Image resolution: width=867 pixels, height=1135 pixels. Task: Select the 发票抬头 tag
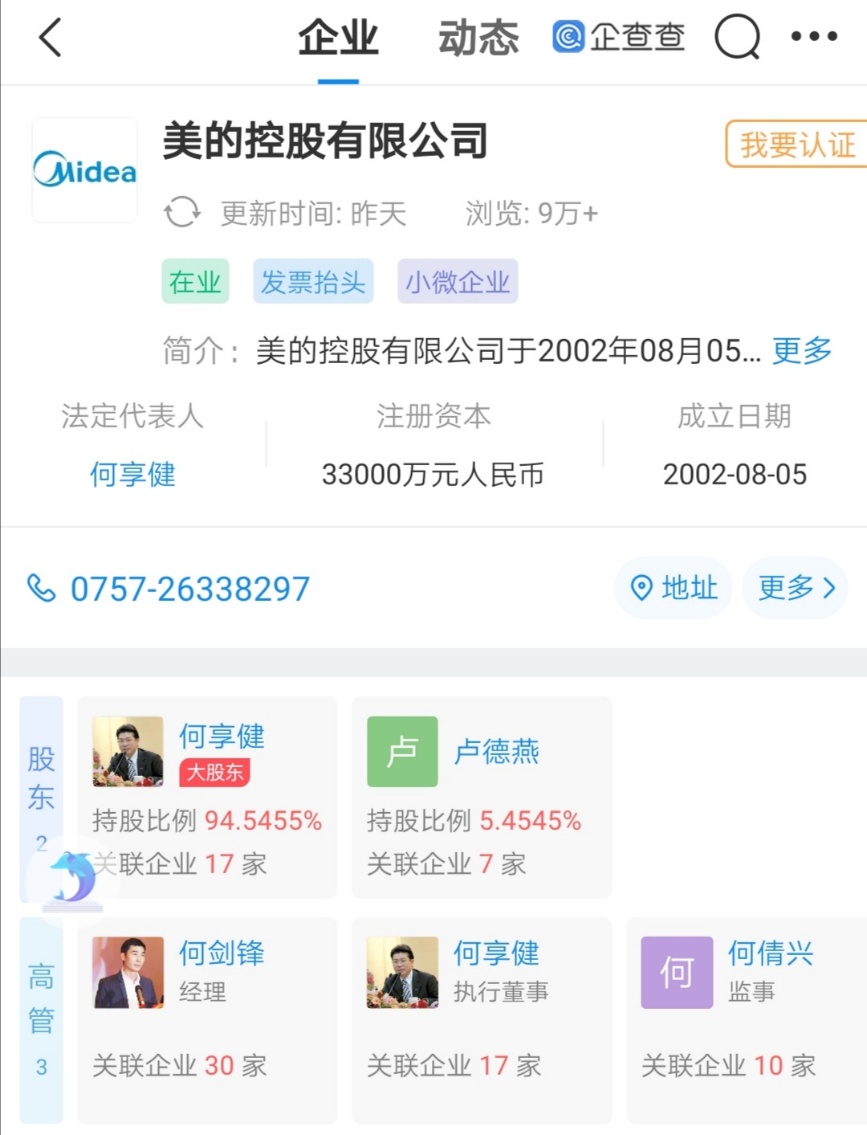(x=313, y=282)
